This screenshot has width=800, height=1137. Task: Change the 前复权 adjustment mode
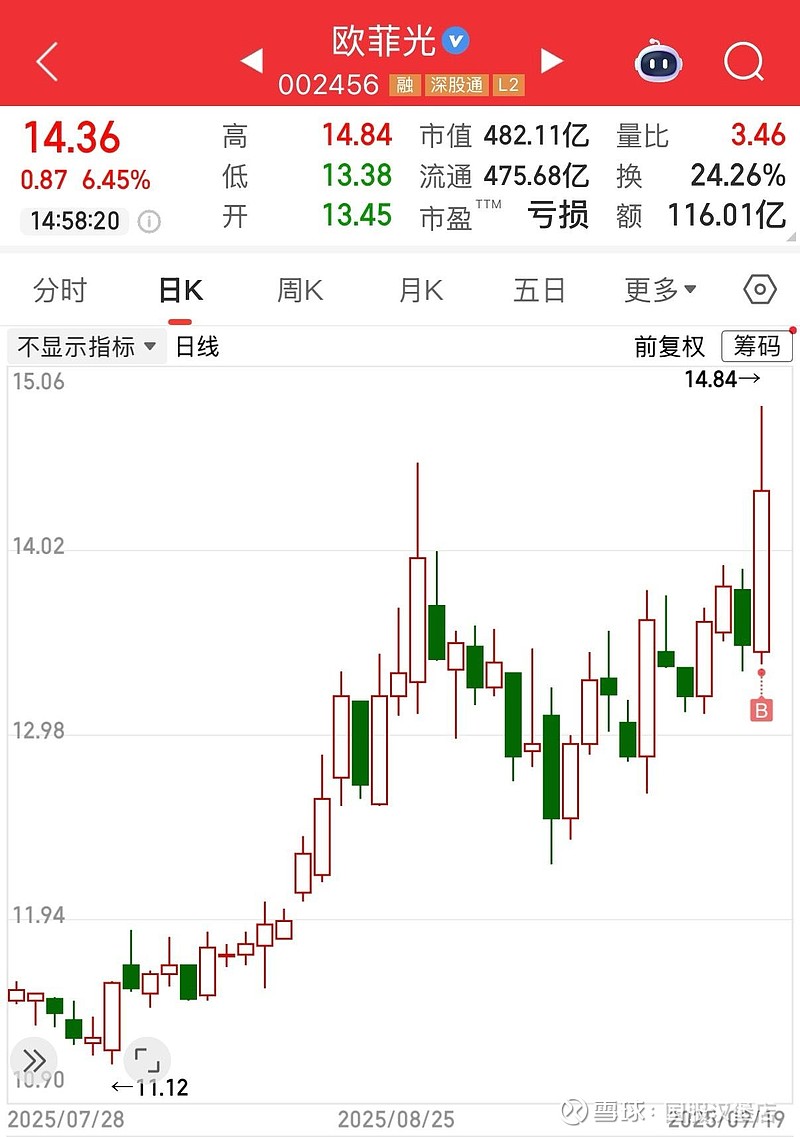(x=669, y=347)
